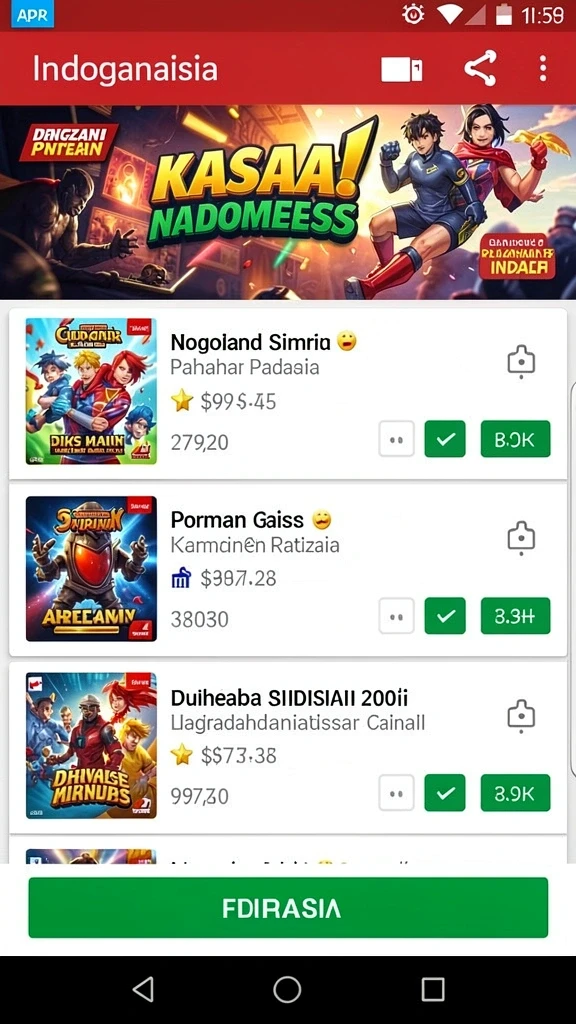Tap the outlined icon beside Porman Gaiss

pyautogui.click(x=521, y=538)
